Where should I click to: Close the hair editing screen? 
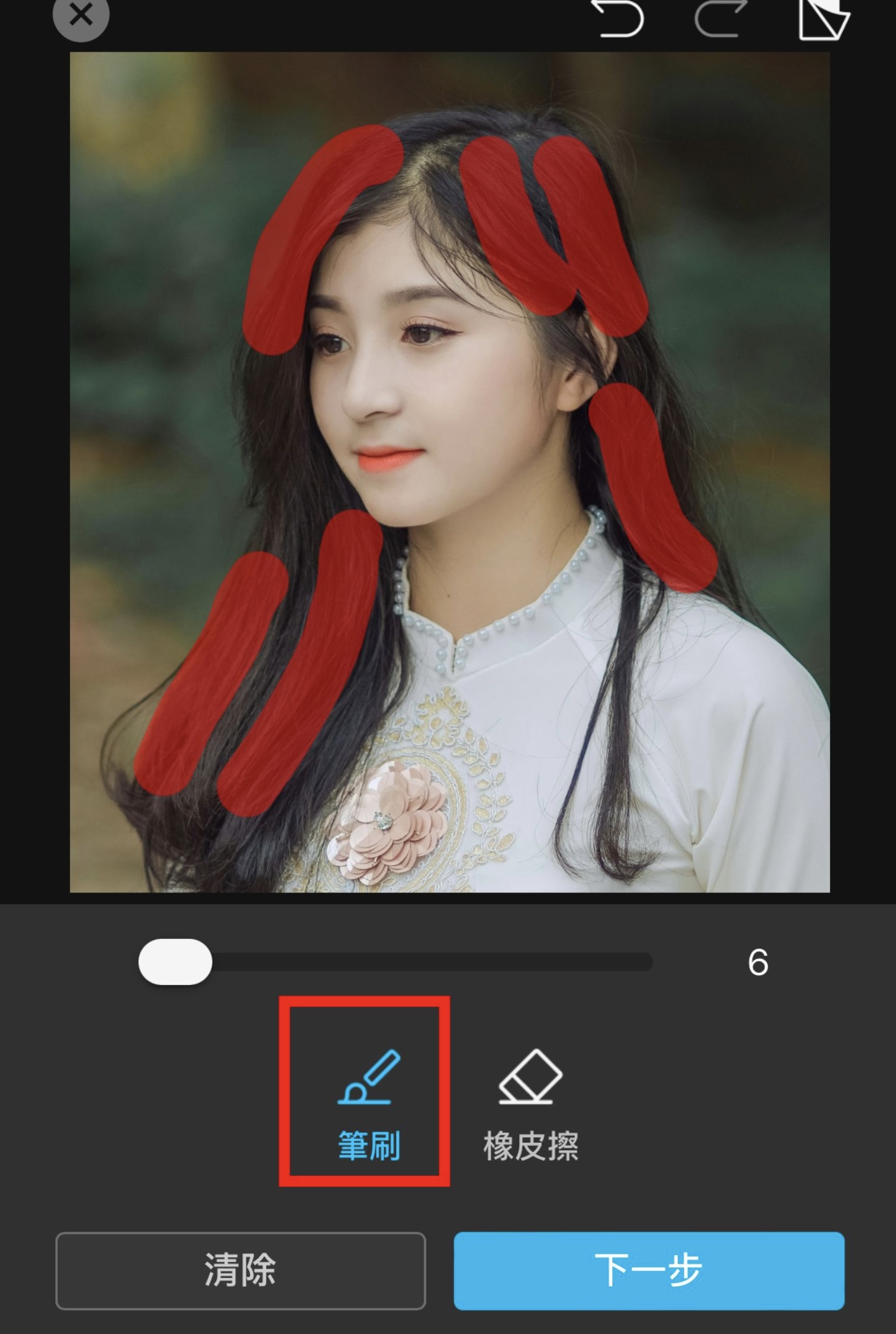point(81,16)
